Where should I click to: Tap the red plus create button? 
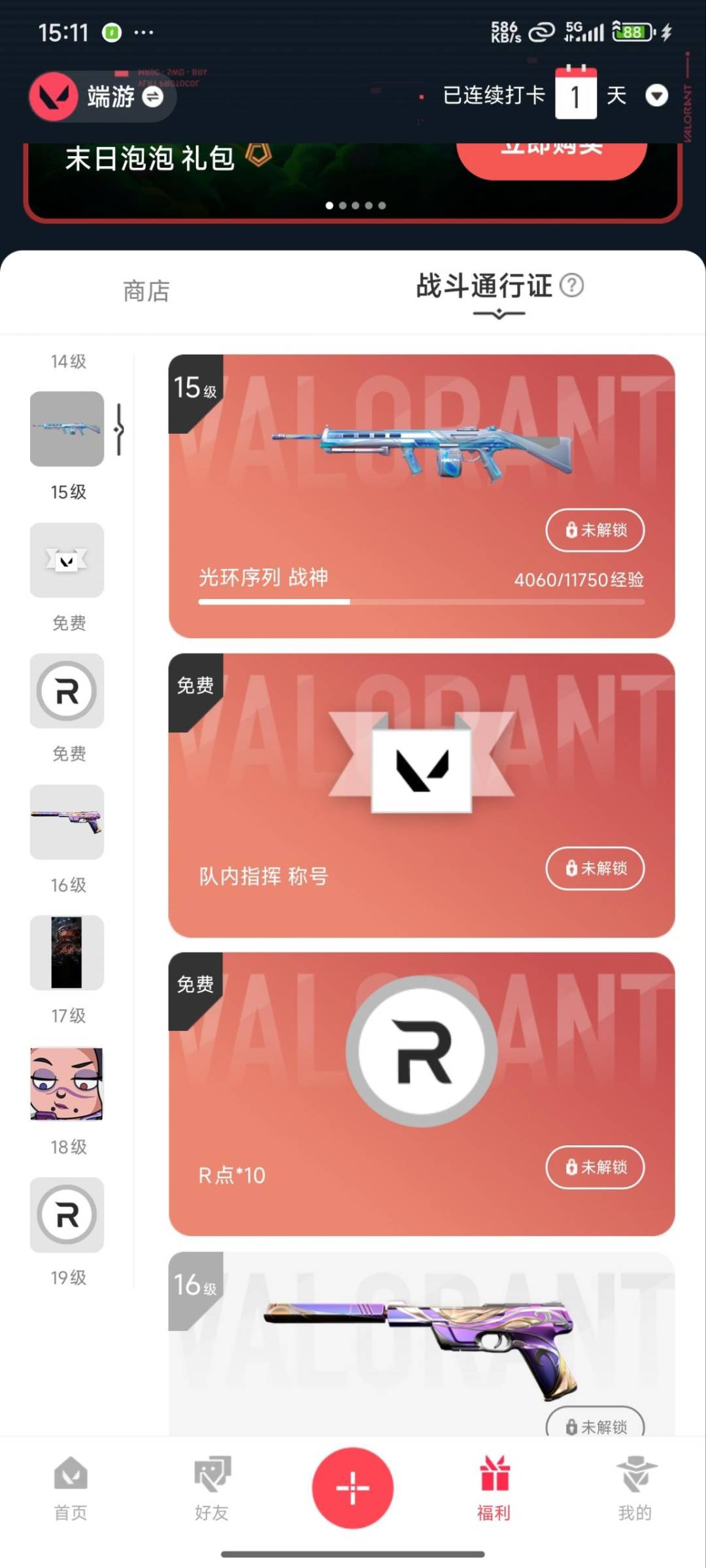353,1488
